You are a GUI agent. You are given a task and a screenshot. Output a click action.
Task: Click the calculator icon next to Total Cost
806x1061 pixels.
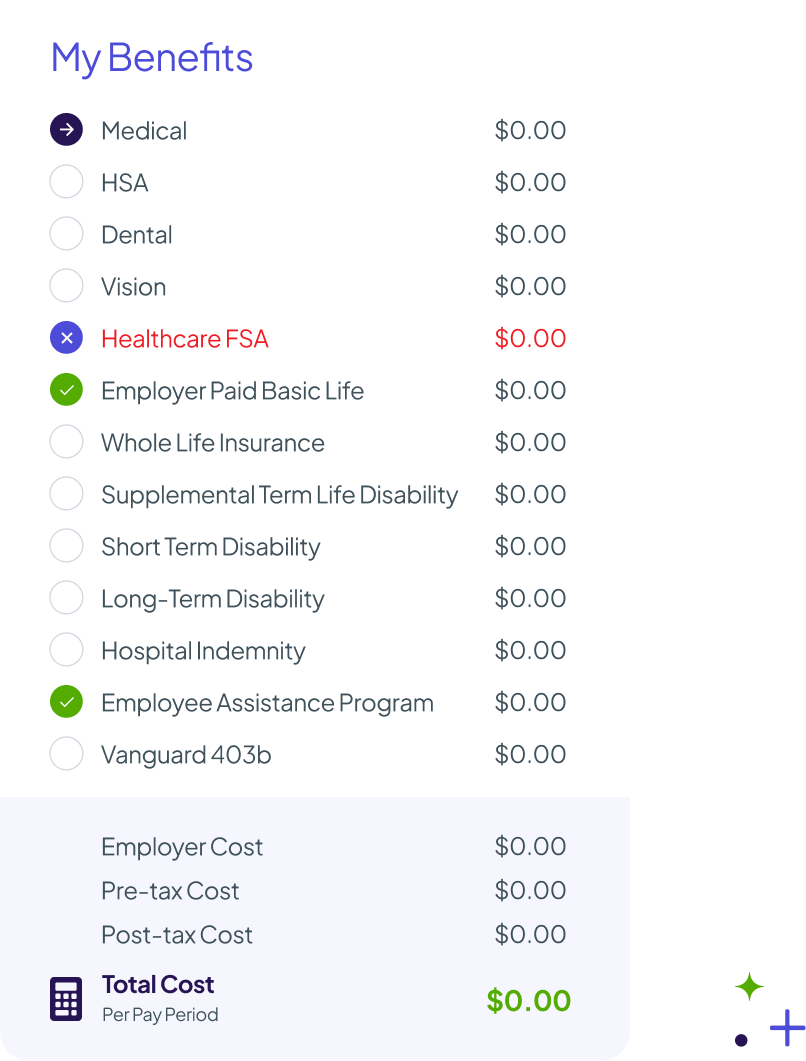click(x=65, y=998)
